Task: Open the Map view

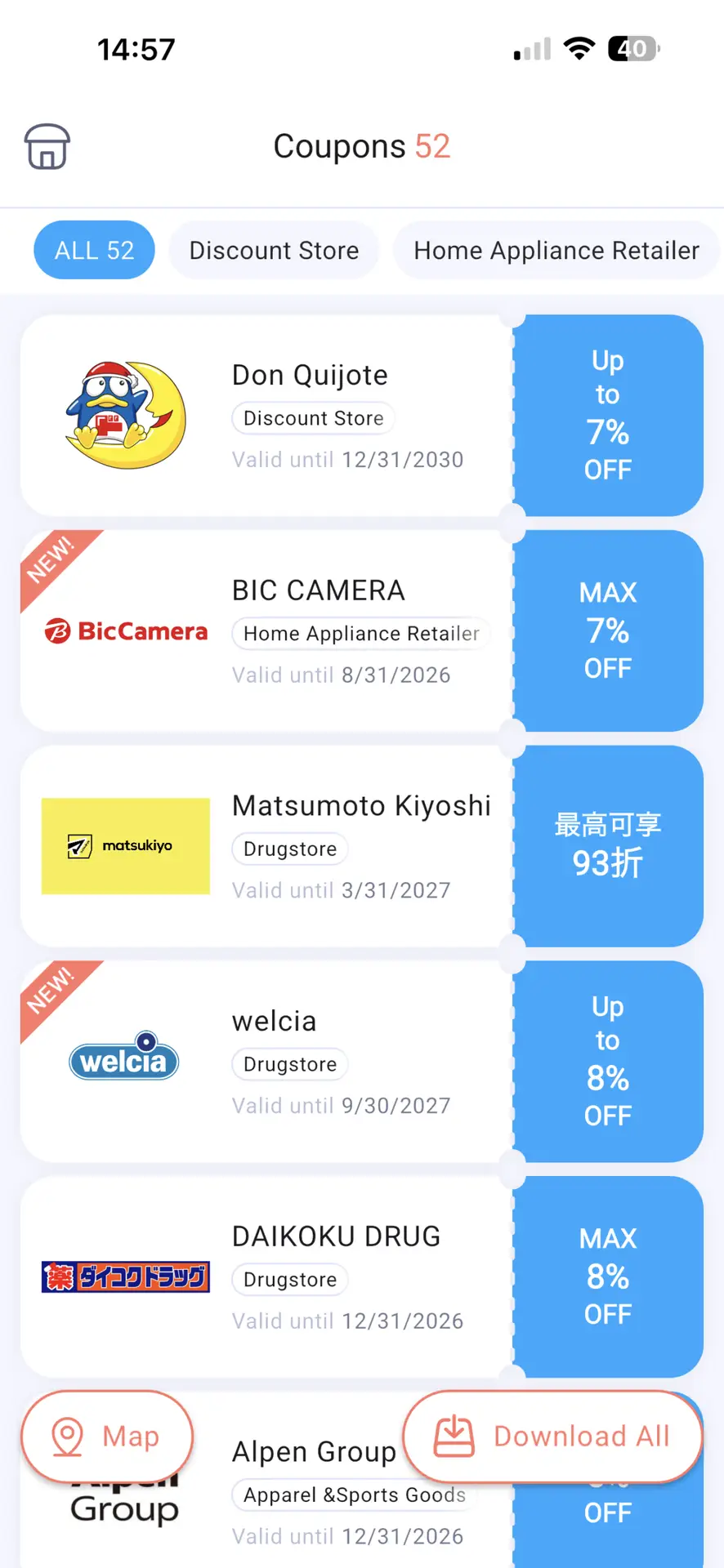Action: point(107,1437)
